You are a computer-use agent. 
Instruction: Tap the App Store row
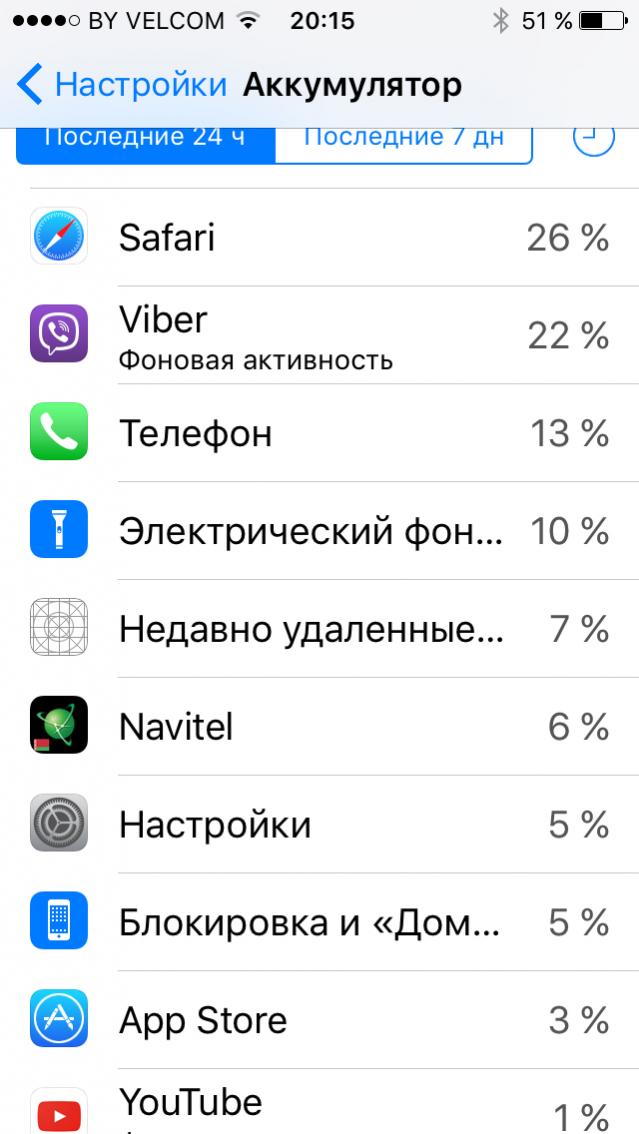point(319,1021)
